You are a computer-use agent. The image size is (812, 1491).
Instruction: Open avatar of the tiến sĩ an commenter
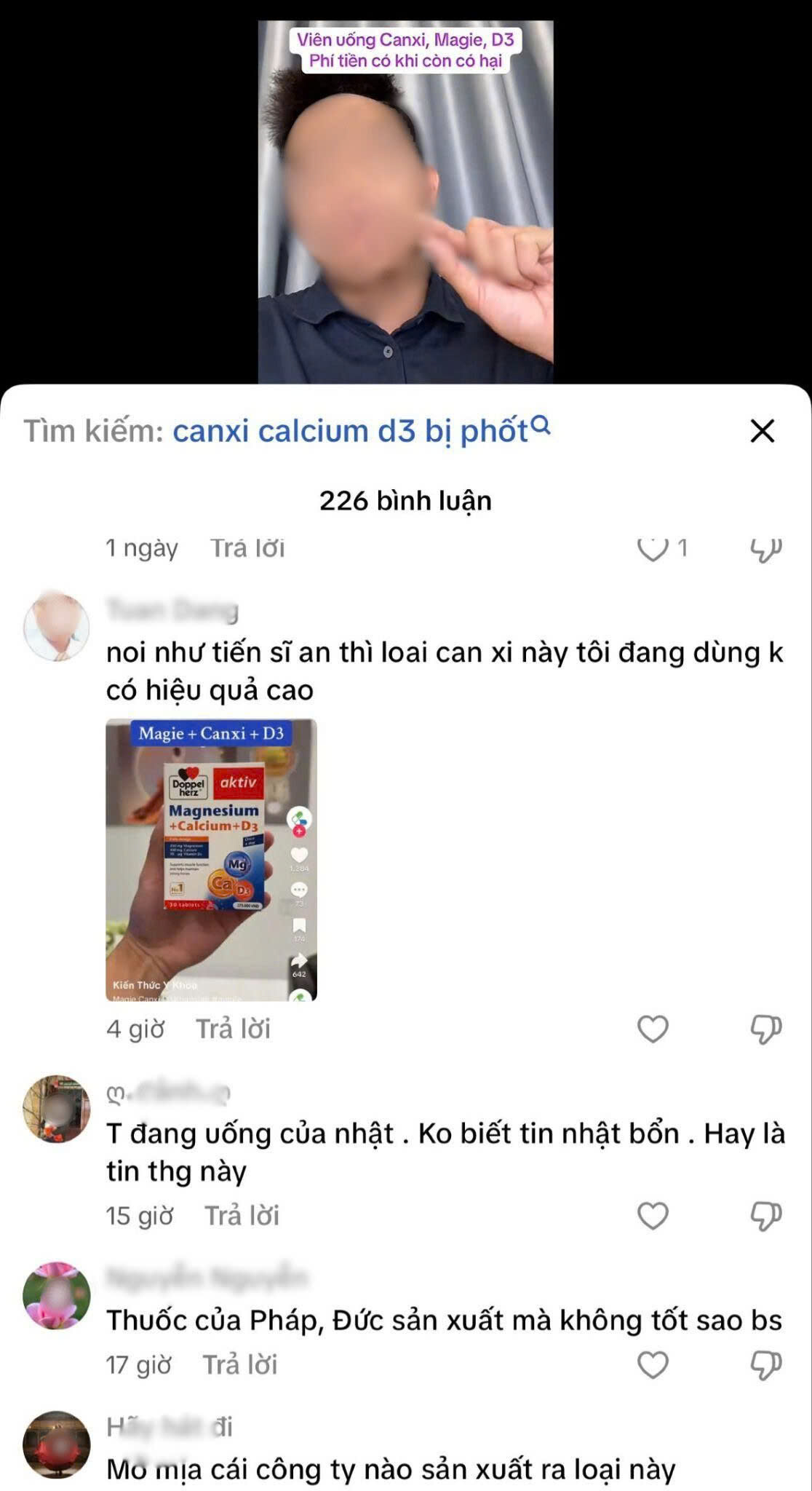pyautogui.click(x=57, y=627)
